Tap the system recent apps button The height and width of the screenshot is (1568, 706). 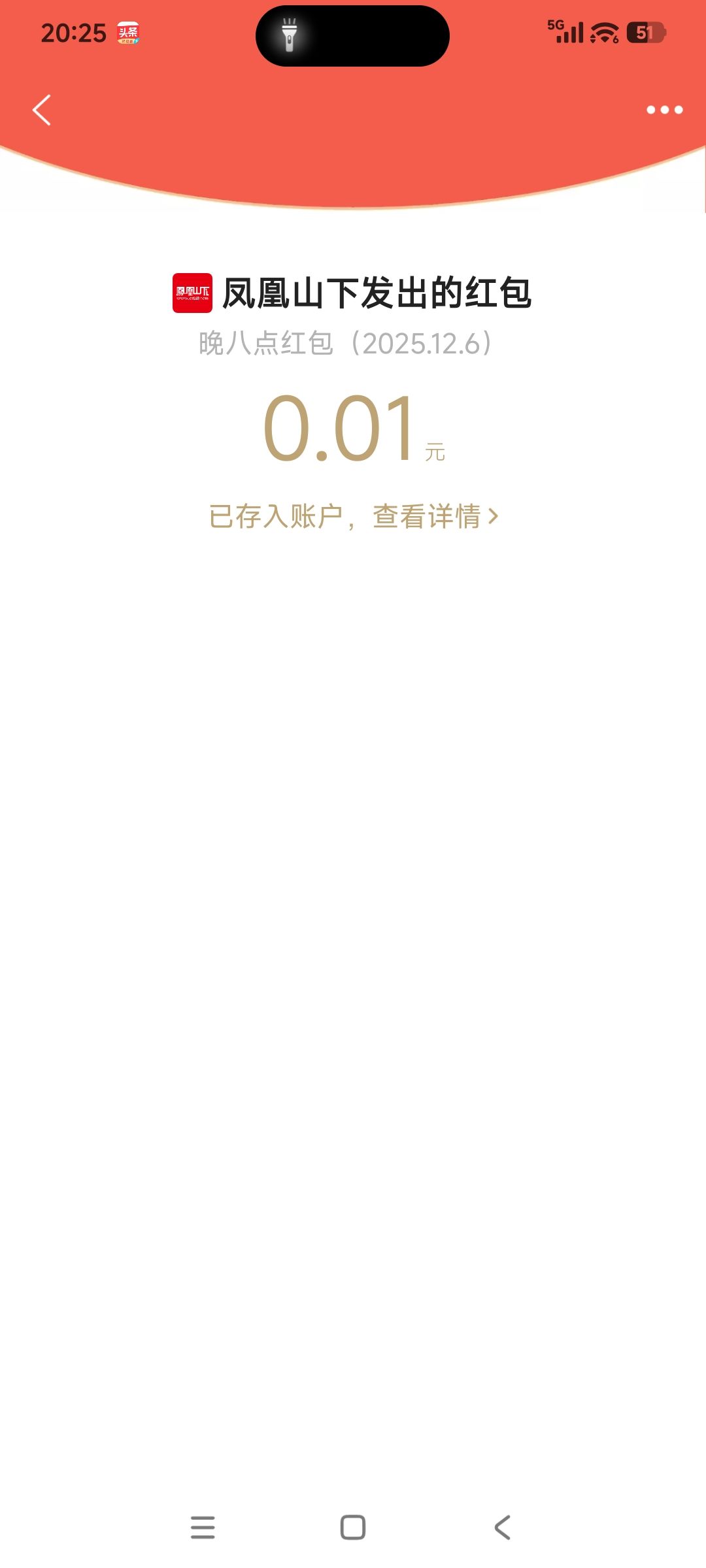click(203, 1527)
